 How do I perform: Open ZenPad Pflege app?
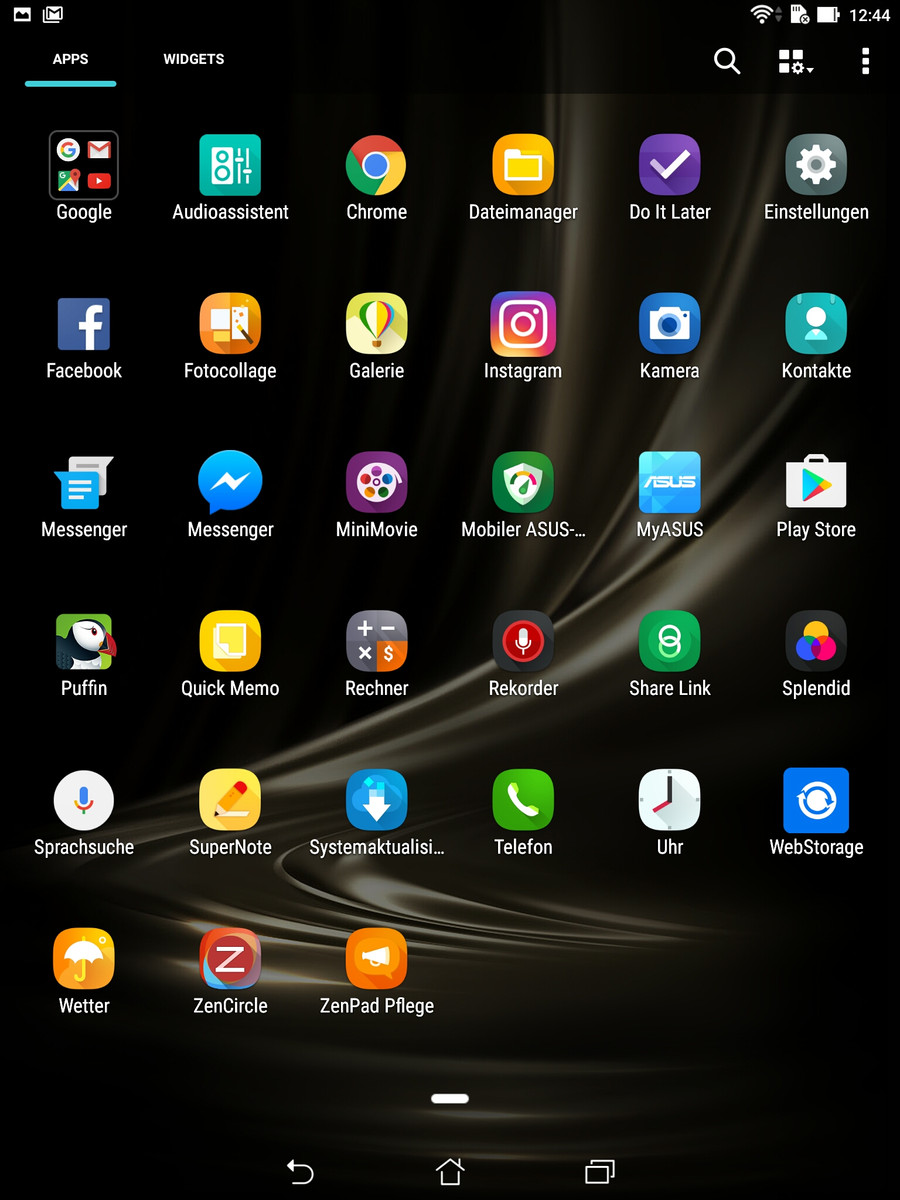tap(376, 960)
